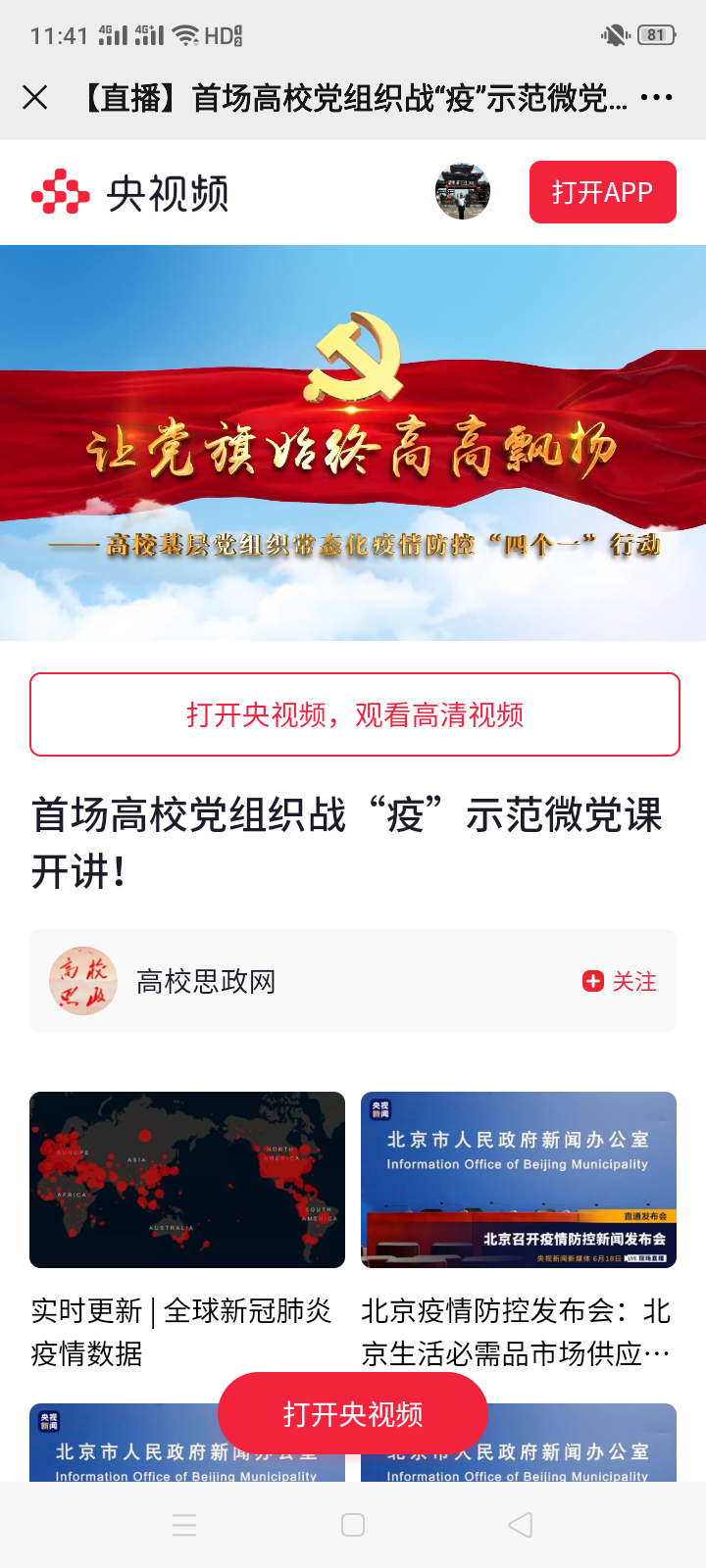Screen dimensions: 706x1568
Task: Tap the floating 打开央视频 button
Action: coord(353,1413)
